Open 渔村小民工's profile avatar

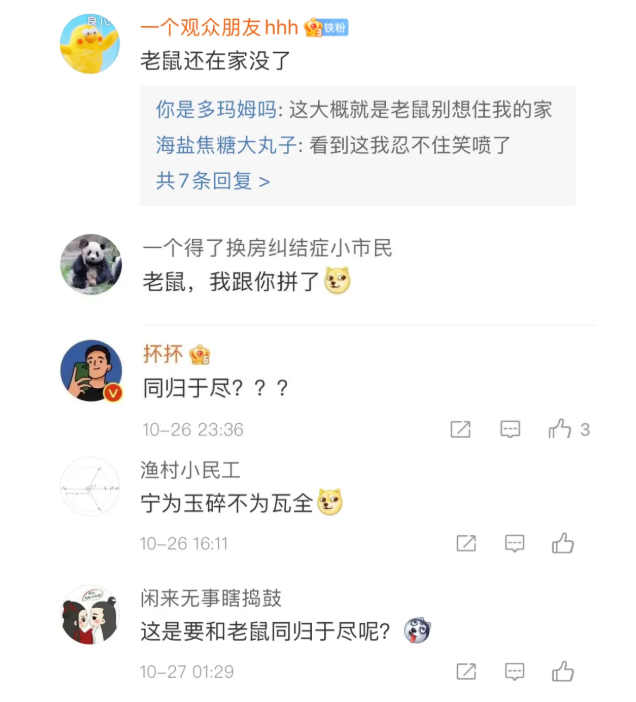point(91,486)
